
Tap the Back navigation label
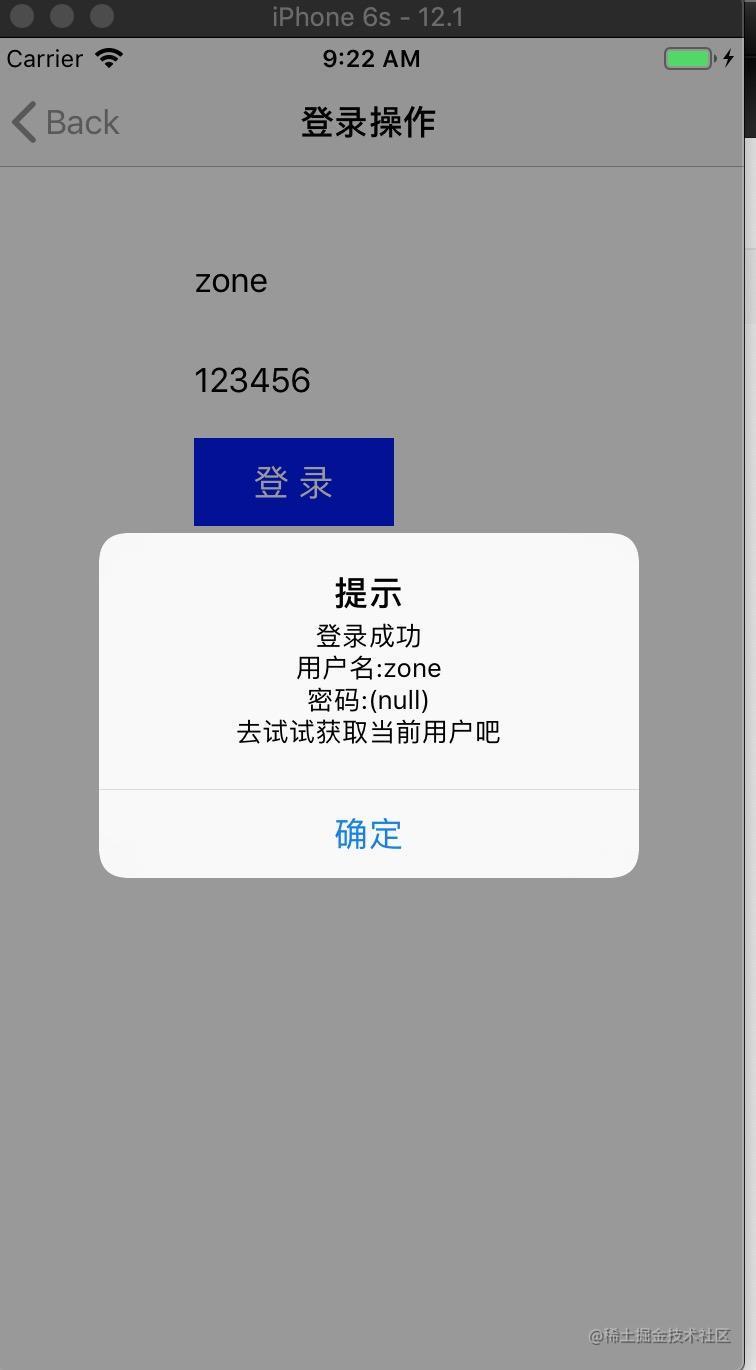(82, 121)
